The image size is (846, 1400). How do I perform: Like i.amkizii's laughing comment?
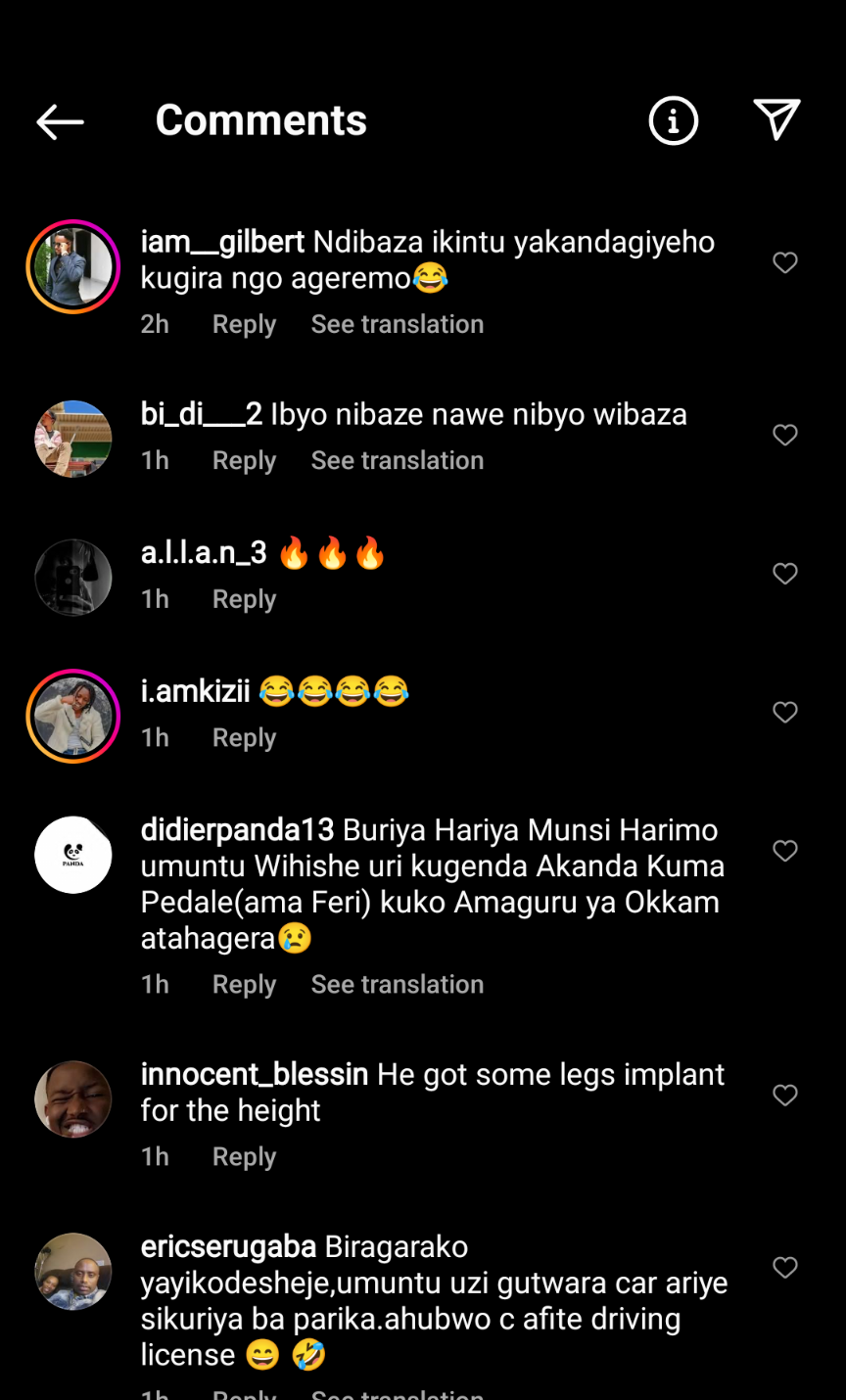point(785,712)
